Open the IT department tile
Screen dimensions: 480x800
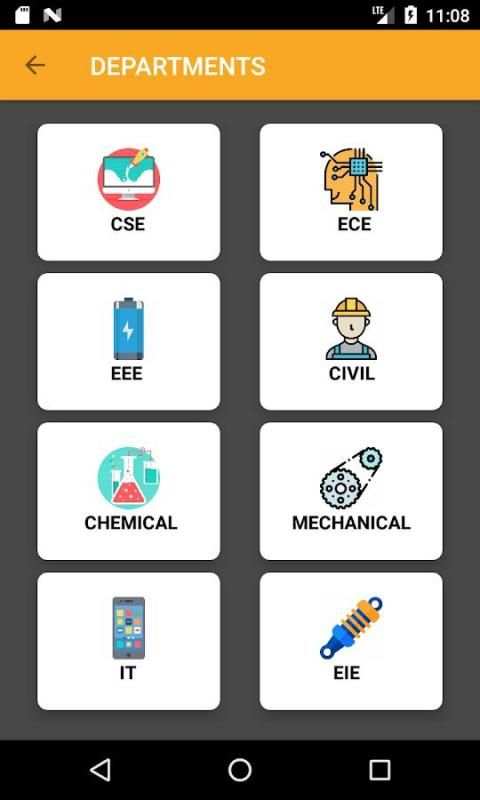129,641
